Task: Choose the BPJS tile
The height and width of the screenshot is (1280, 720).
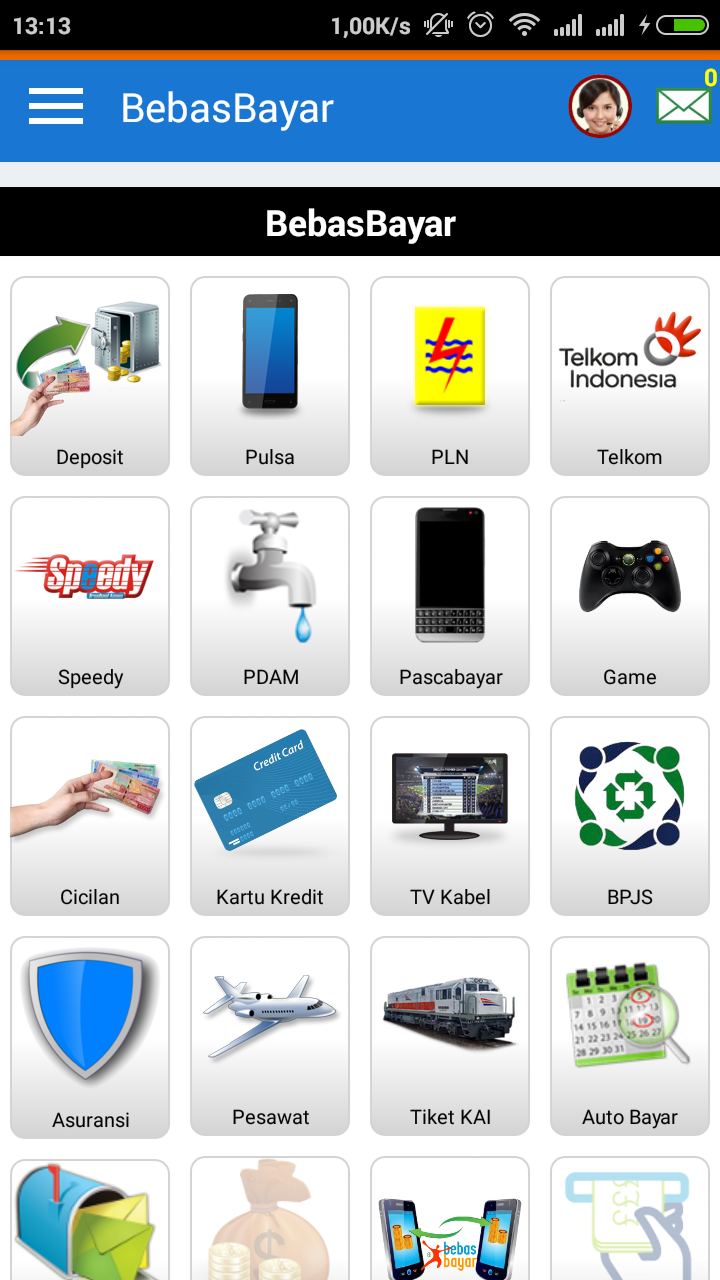Action: [630, 816]
